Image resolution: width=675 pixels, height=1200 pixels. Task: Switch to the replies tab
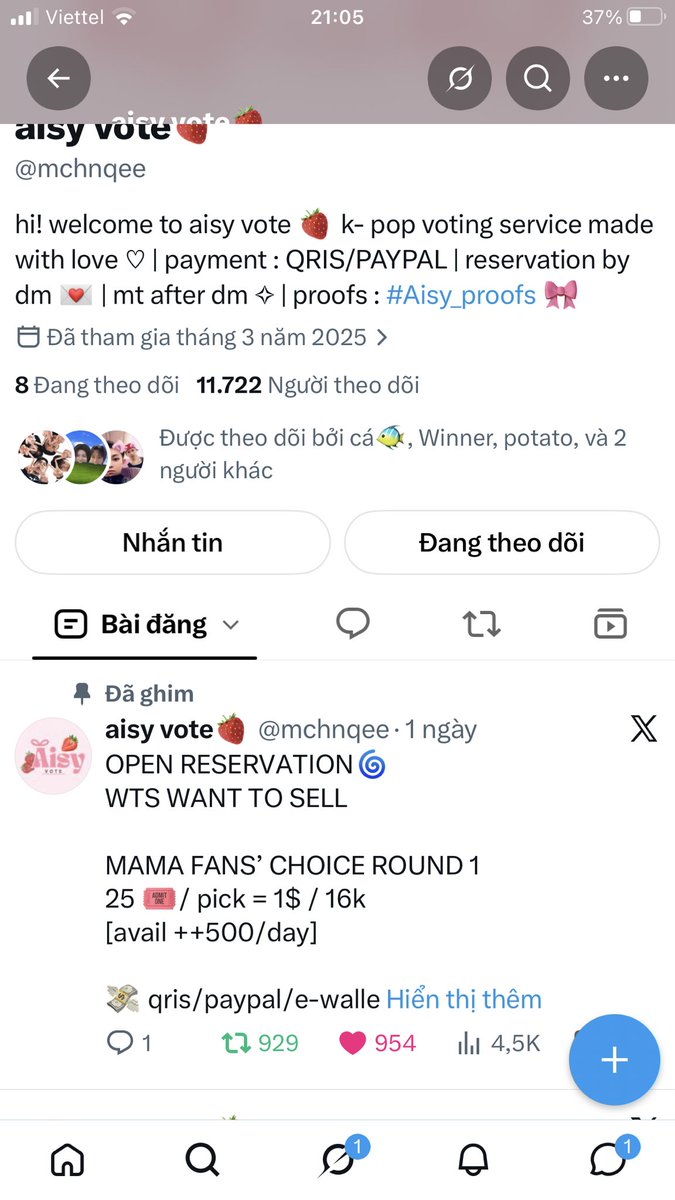pos(353,624)
